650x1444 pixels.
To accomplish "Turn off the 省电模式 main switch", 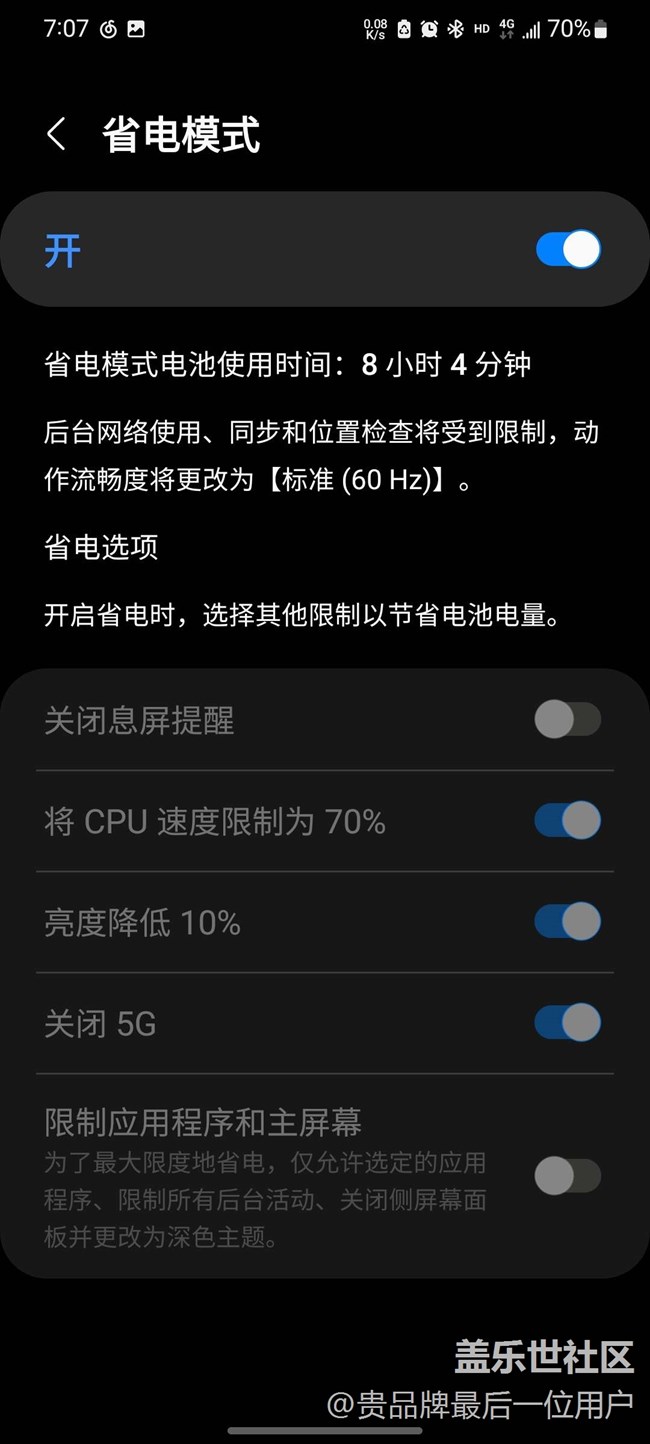I will pyautogui.click(x=567, y=250).
